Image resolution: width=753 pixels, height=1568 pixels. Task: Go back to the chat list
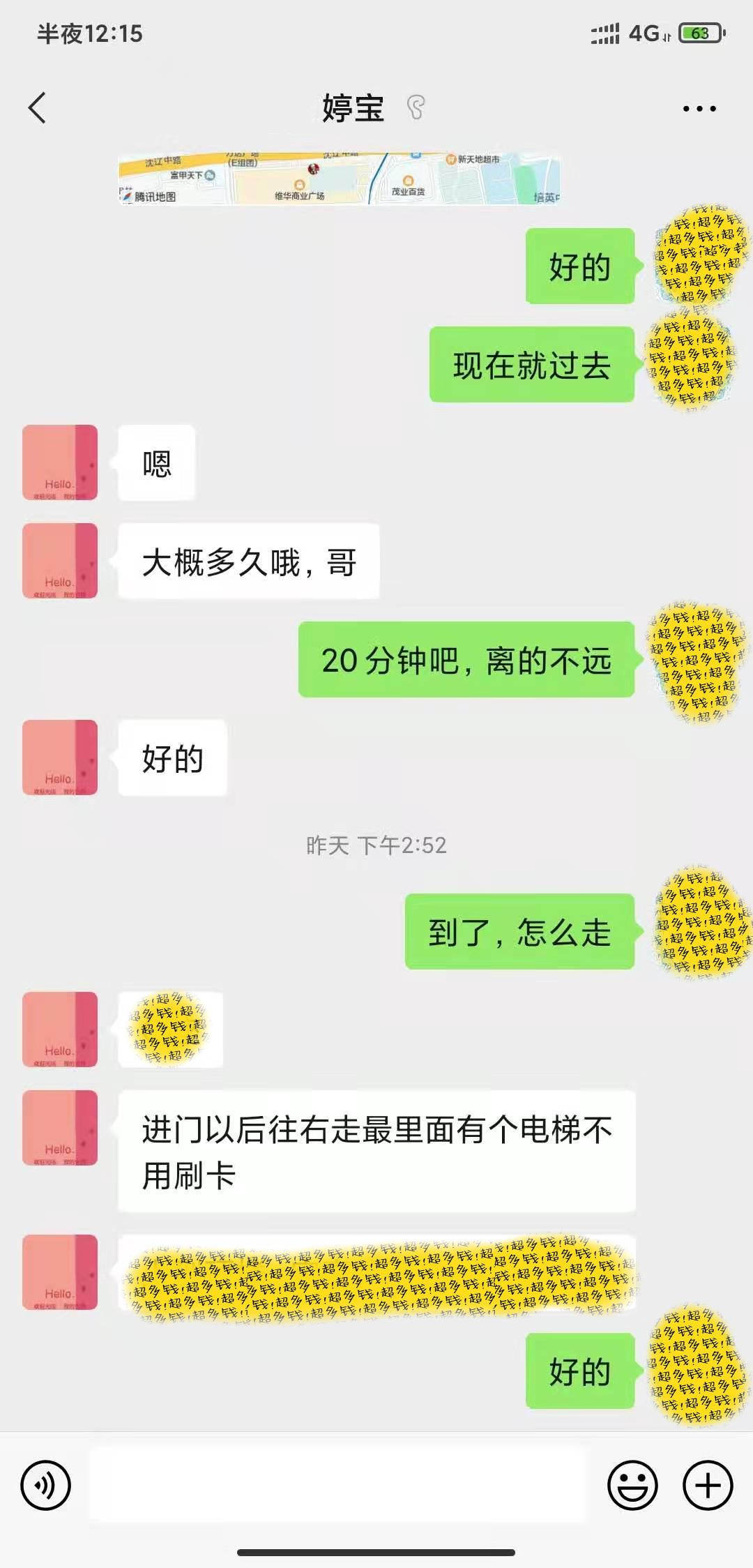(38, 108)
